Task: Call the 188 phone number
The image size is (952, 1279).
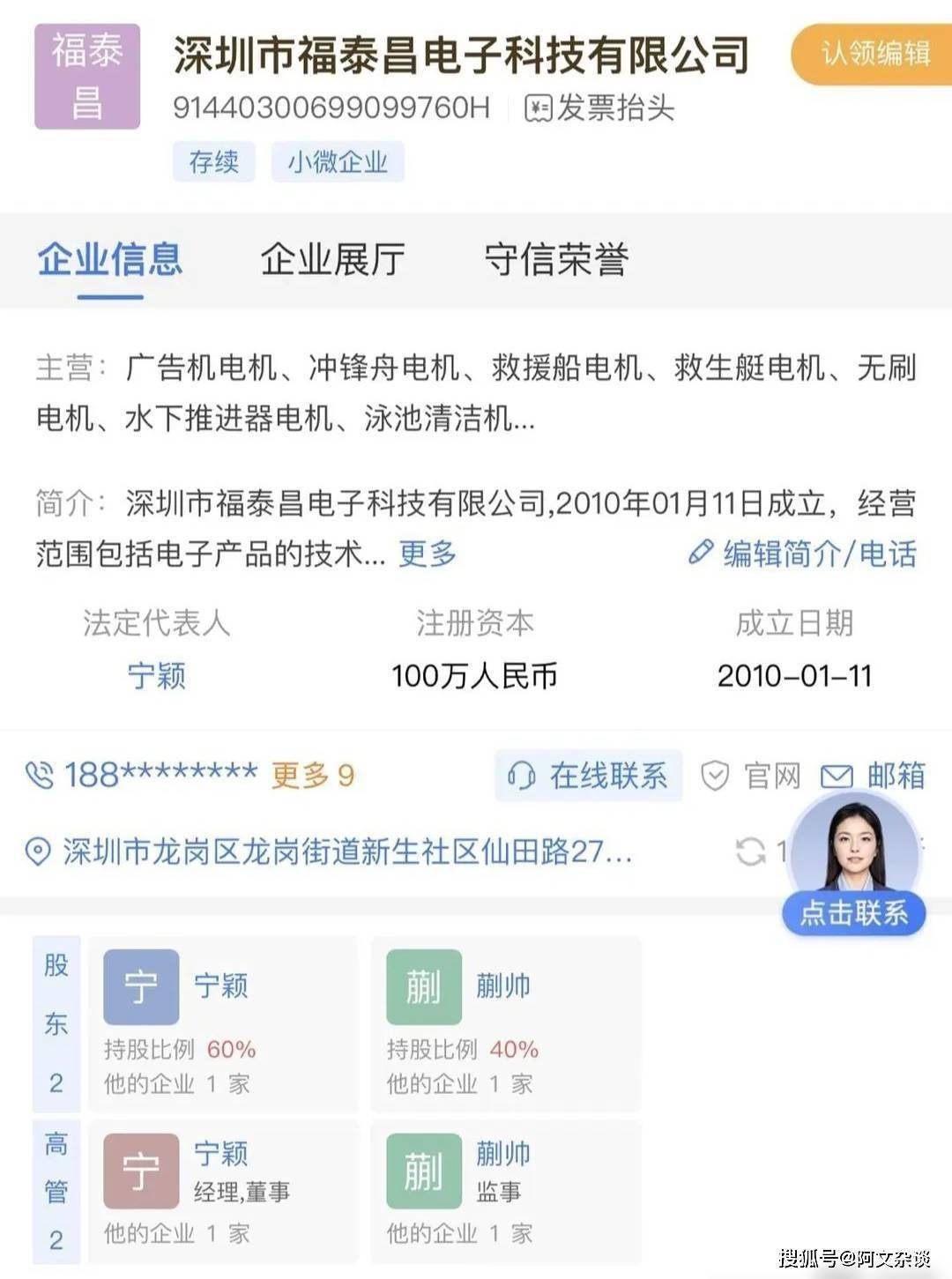Action: coord(143,775)
